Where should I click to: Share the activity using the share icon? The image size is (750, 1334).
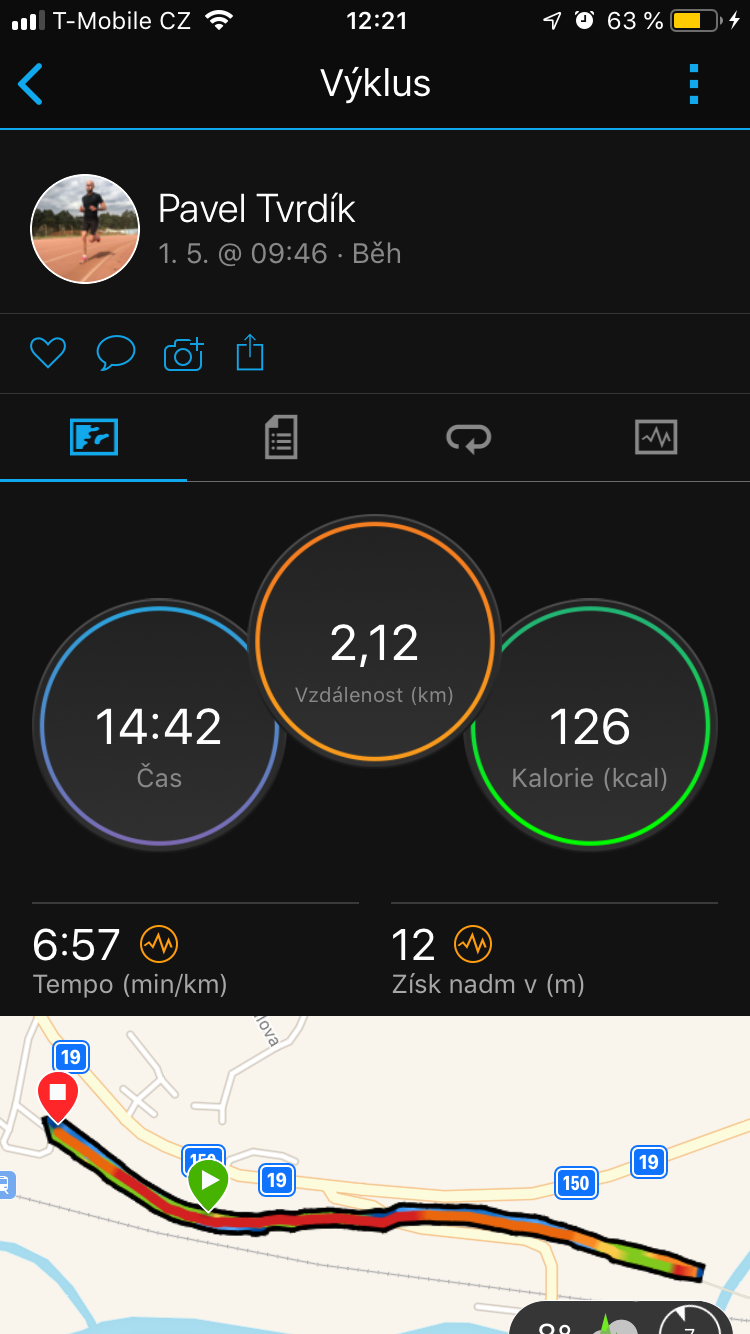point(250,353)
